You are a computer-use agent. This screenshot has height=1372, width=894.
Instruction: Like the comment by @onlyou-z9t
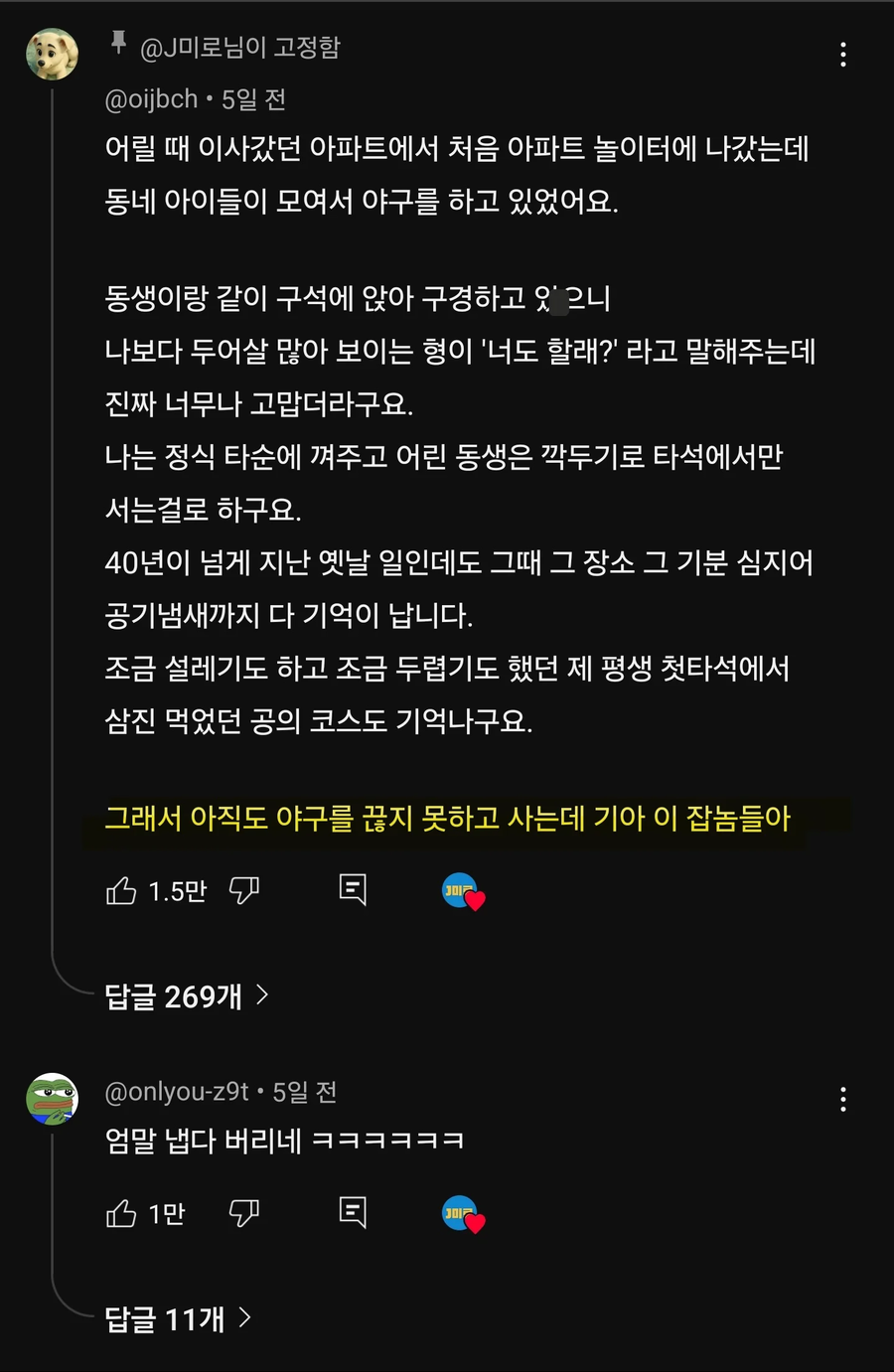pyautogui.click(x=121, y=1213)
